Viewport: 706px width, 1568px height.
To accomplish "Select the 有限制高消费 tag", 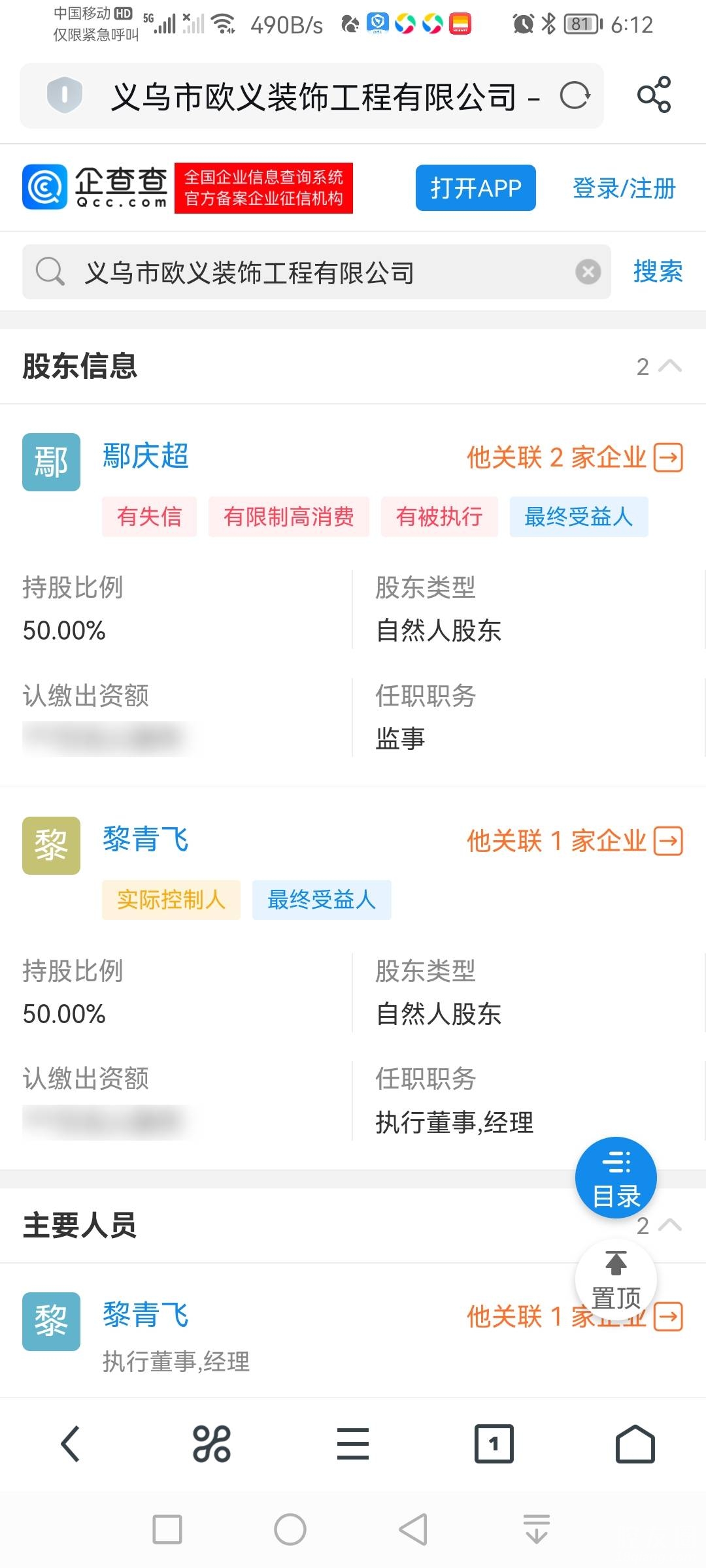I will (288, 517).
